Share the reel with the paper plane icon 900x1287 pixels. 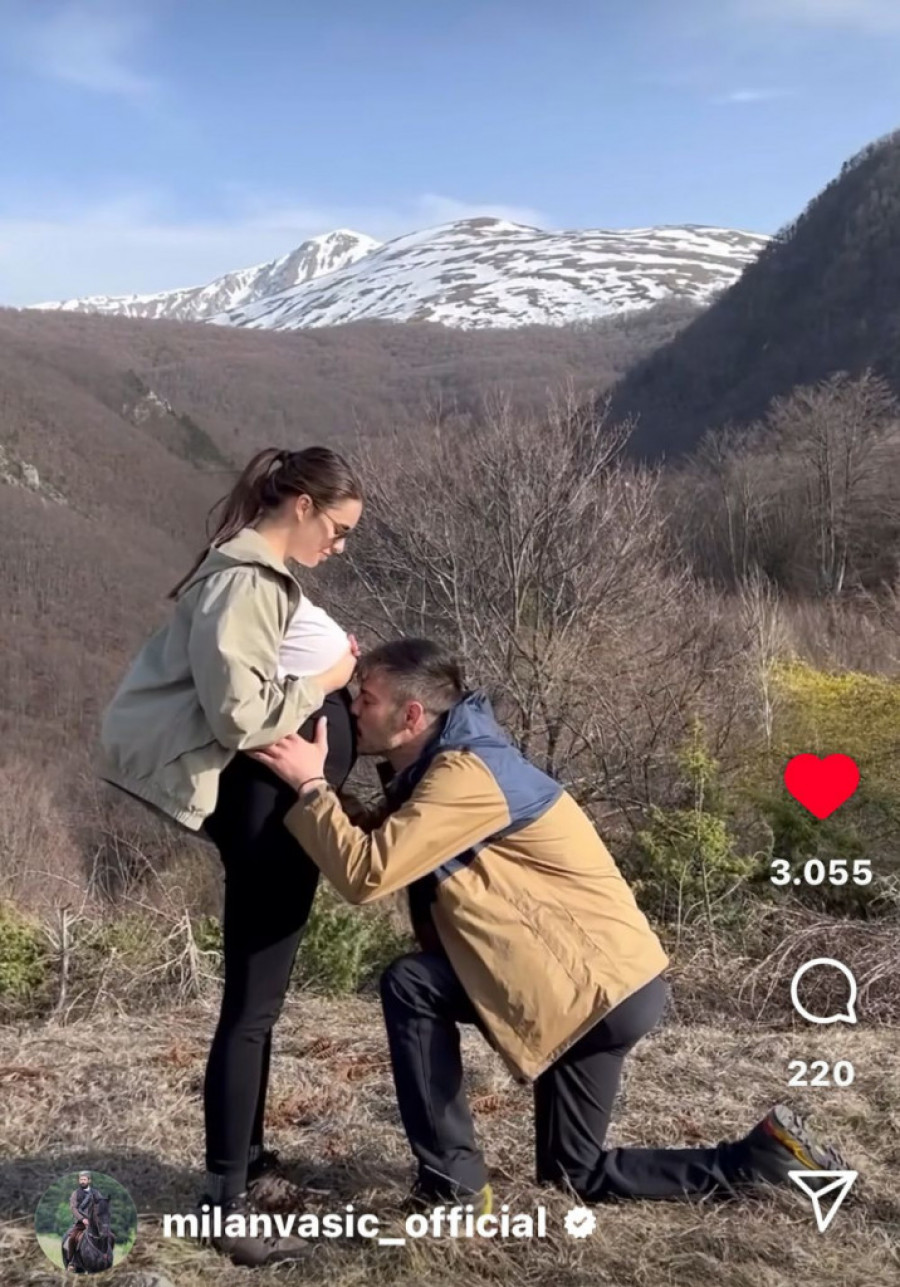[822, 1197]
